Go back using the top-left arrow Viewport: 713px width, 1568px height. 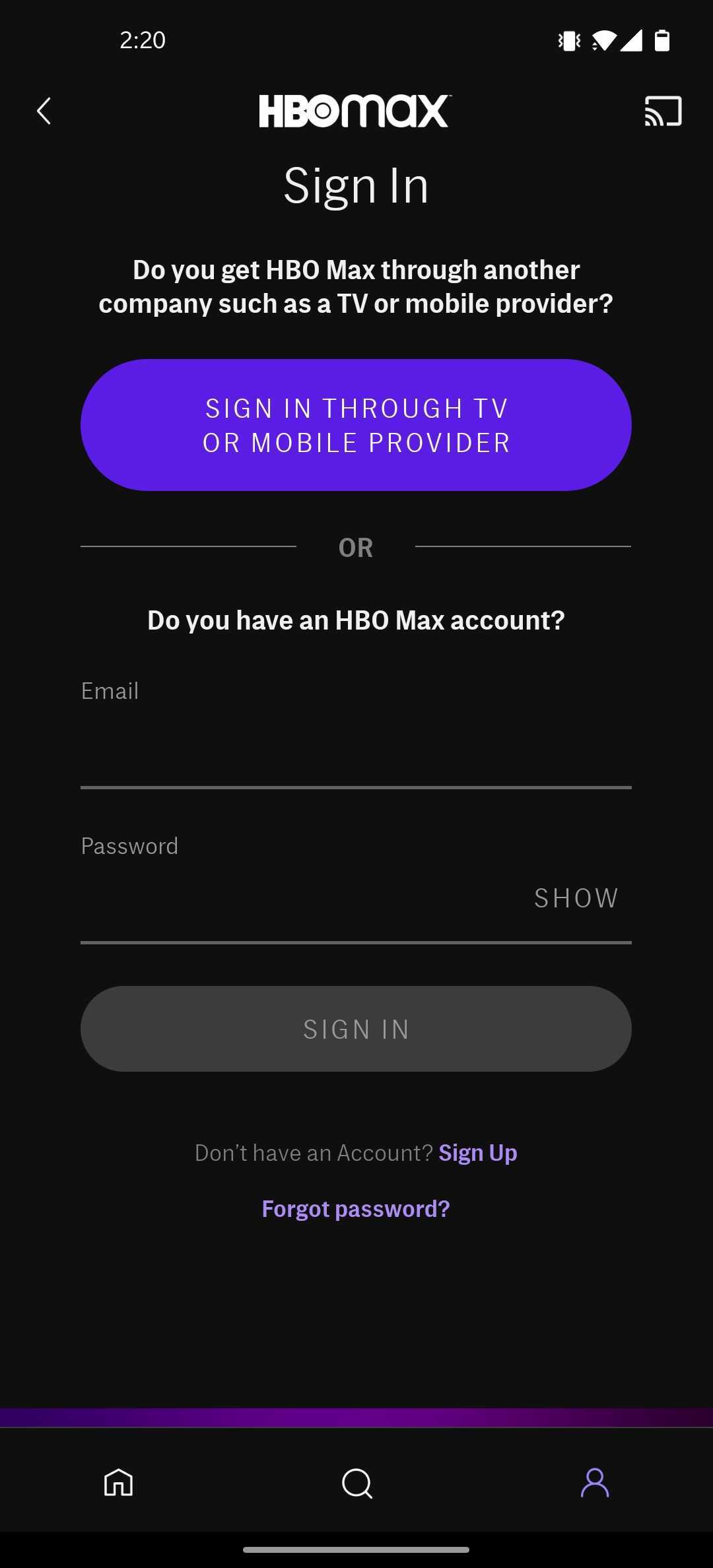(44, 111)
